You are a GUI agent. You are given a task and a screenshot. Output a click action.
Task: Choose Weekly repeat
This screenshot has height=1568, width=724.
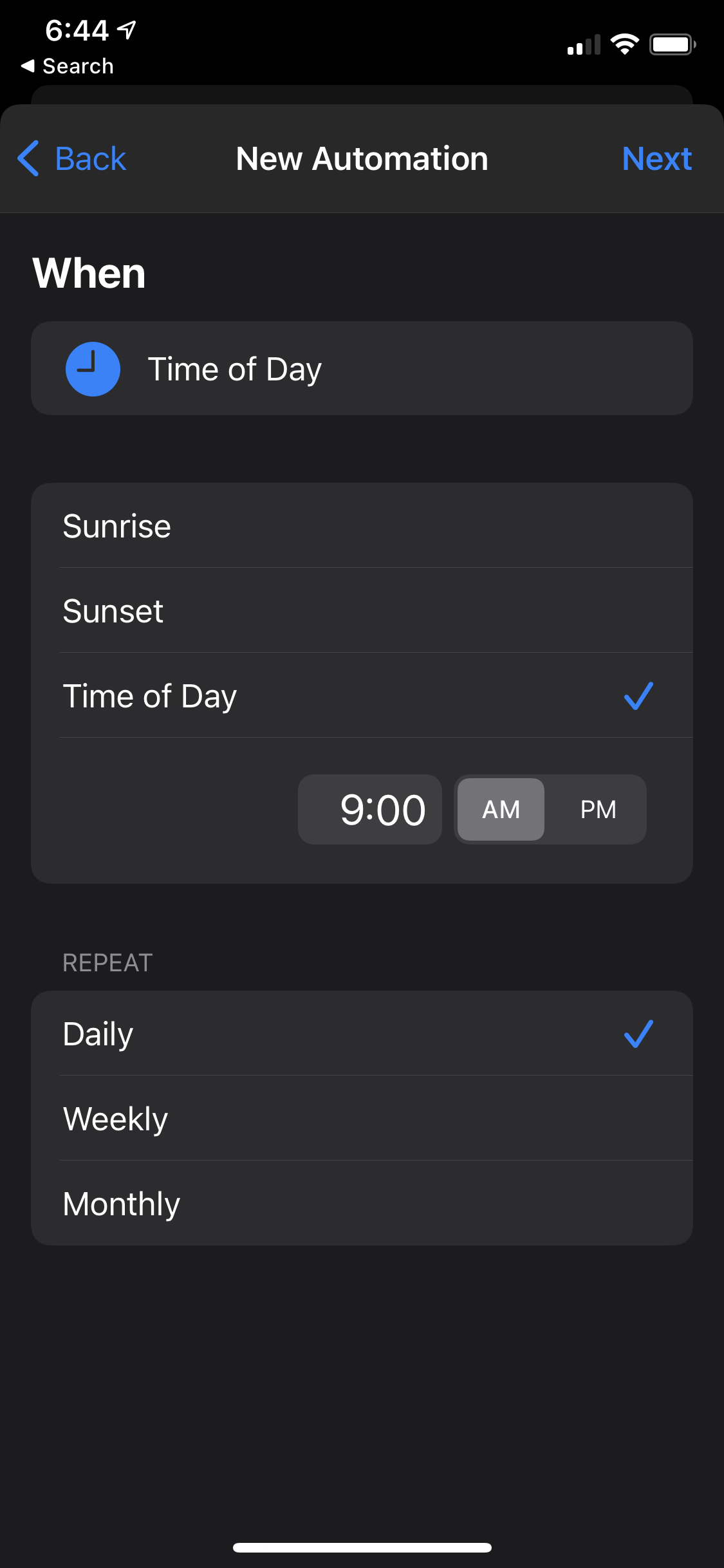pyautogui.click(x=362, y=1118)
